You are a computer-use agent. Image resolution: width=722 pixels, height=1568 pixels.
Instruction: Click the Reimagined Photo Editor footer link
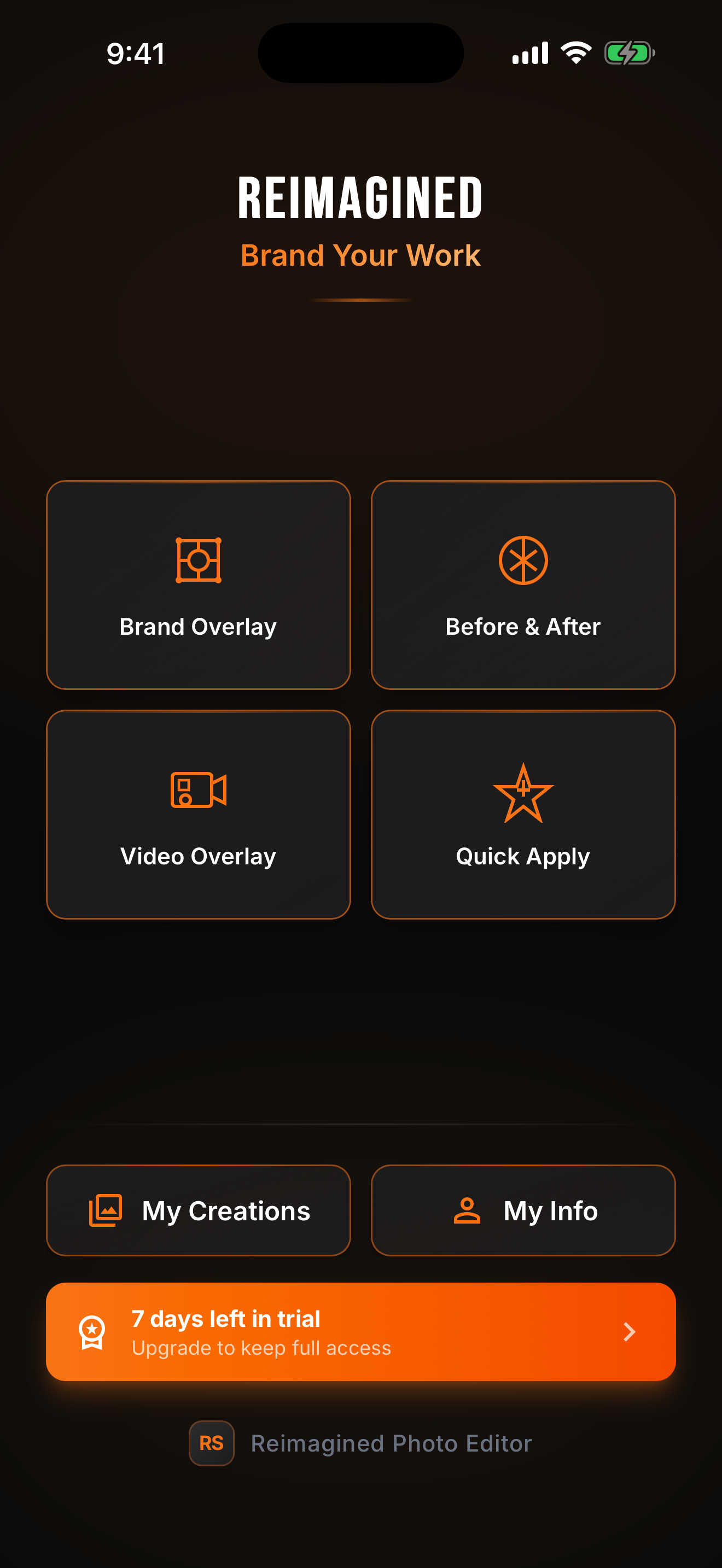(x=392, y=1443)
